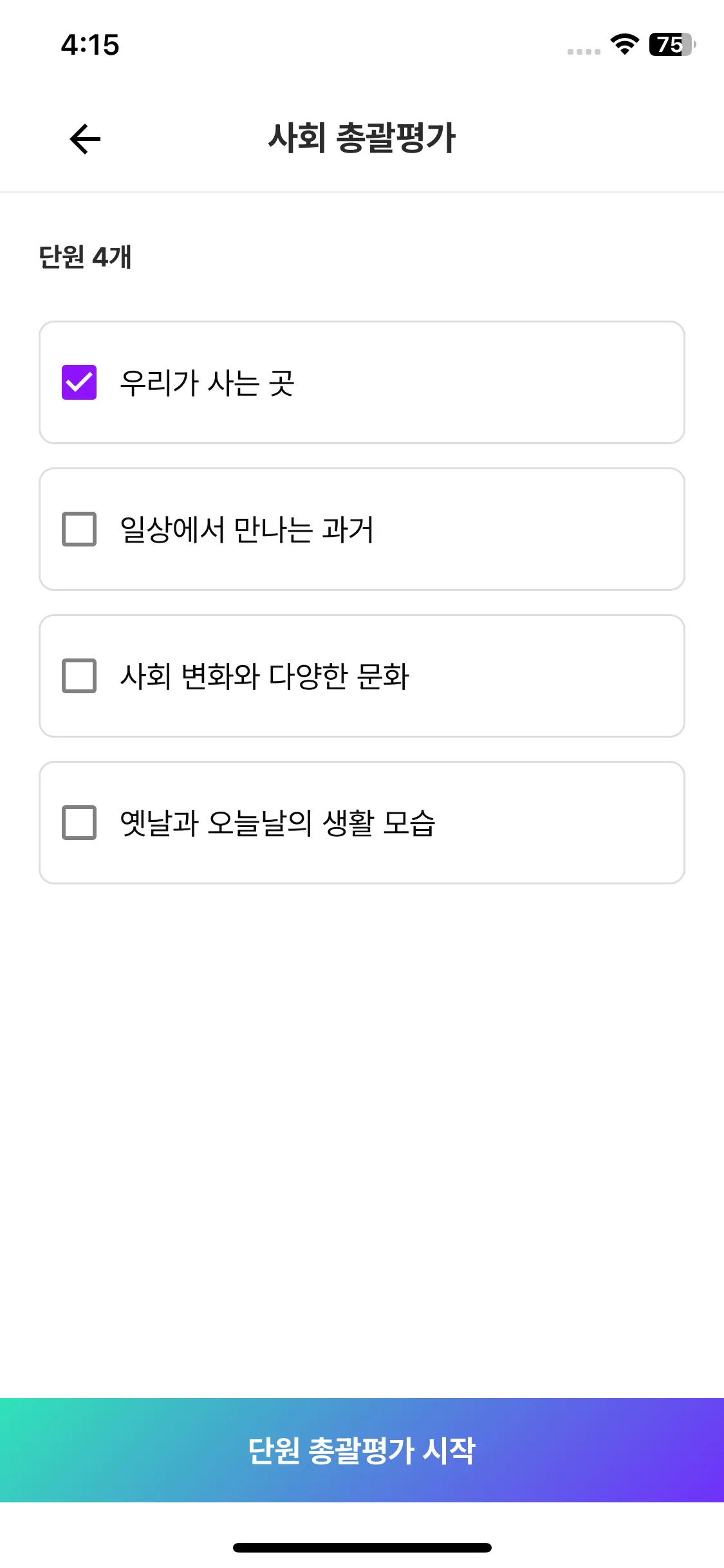Screen dimensions: 724x1568
Task: Tap the purple checked checkbox
Action: pos(78,382)
